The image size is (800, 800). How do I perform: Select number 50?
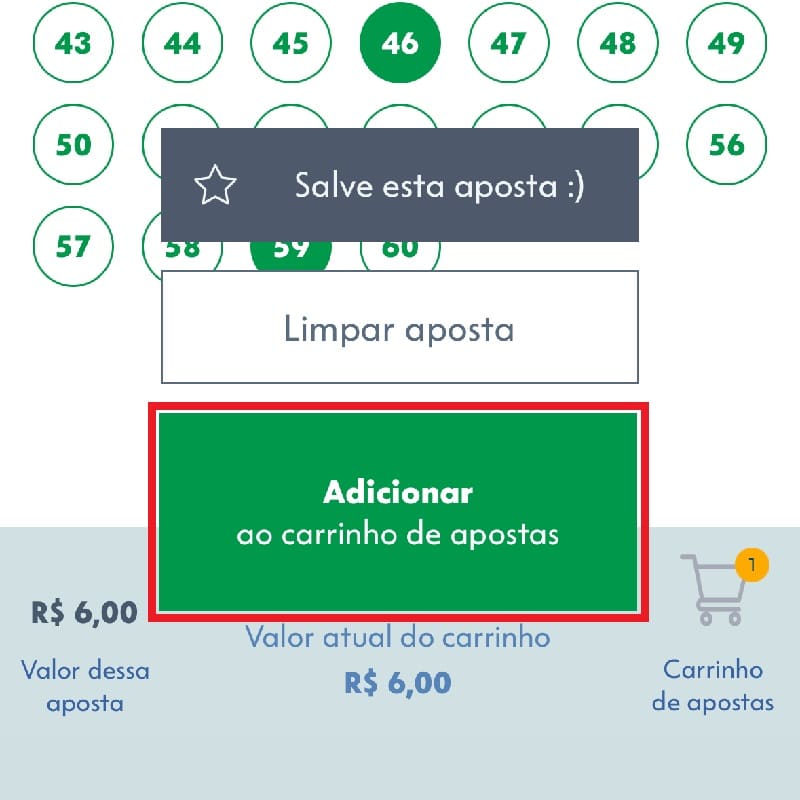tap(74, 144)
